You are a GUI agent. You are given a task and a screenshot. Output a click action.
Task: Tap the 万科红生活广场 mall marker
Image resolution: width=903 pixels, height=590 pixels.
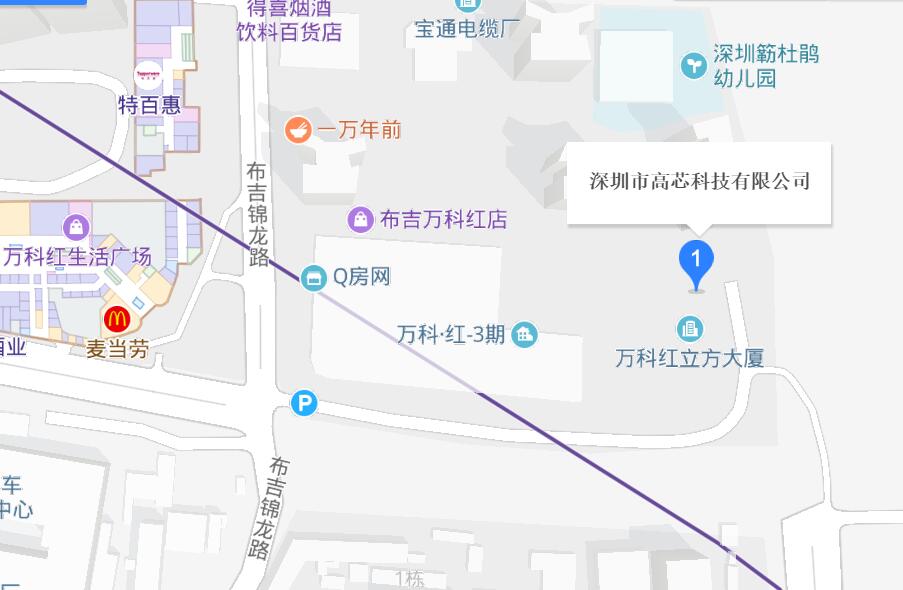point(76,228)
